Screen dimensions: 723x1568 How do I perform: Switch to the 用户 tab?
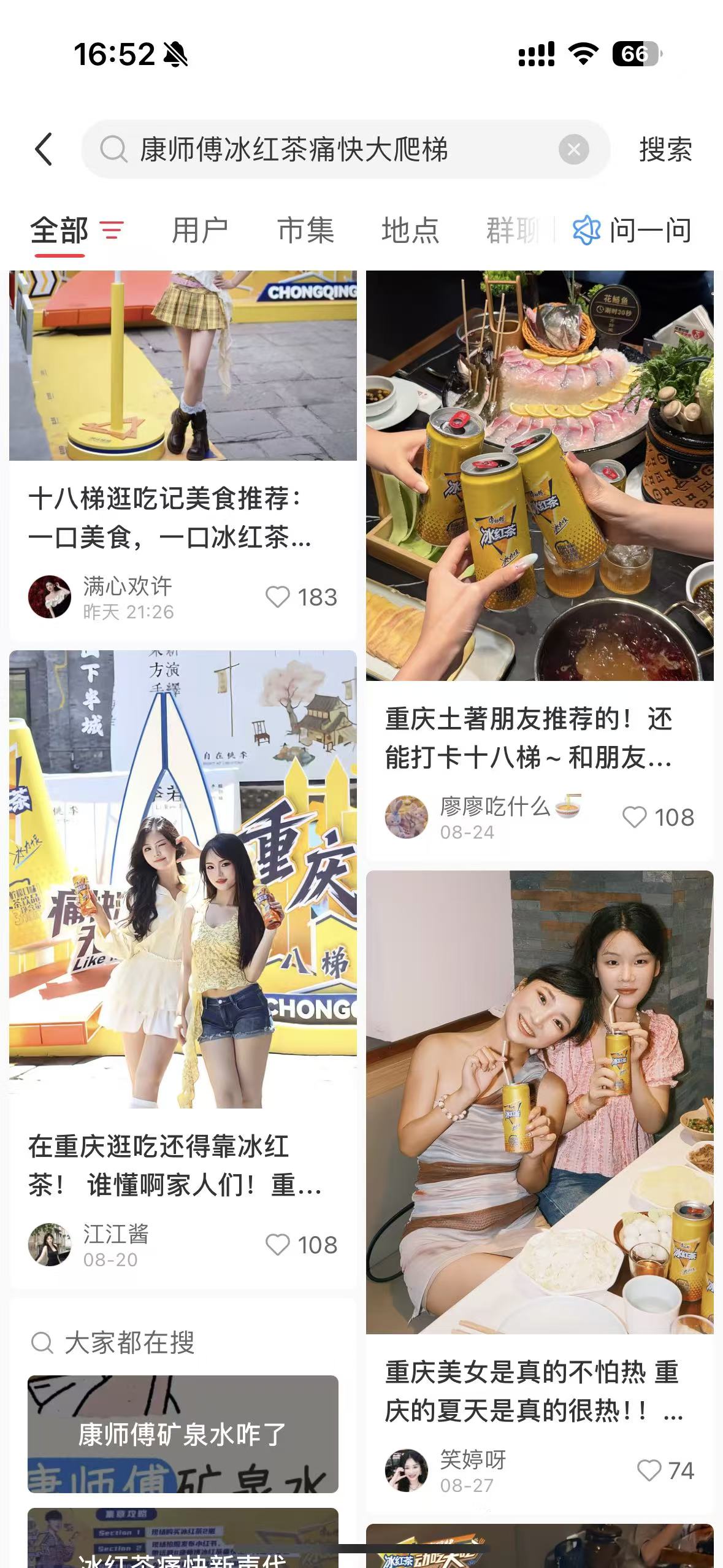(x=200, y=231)
